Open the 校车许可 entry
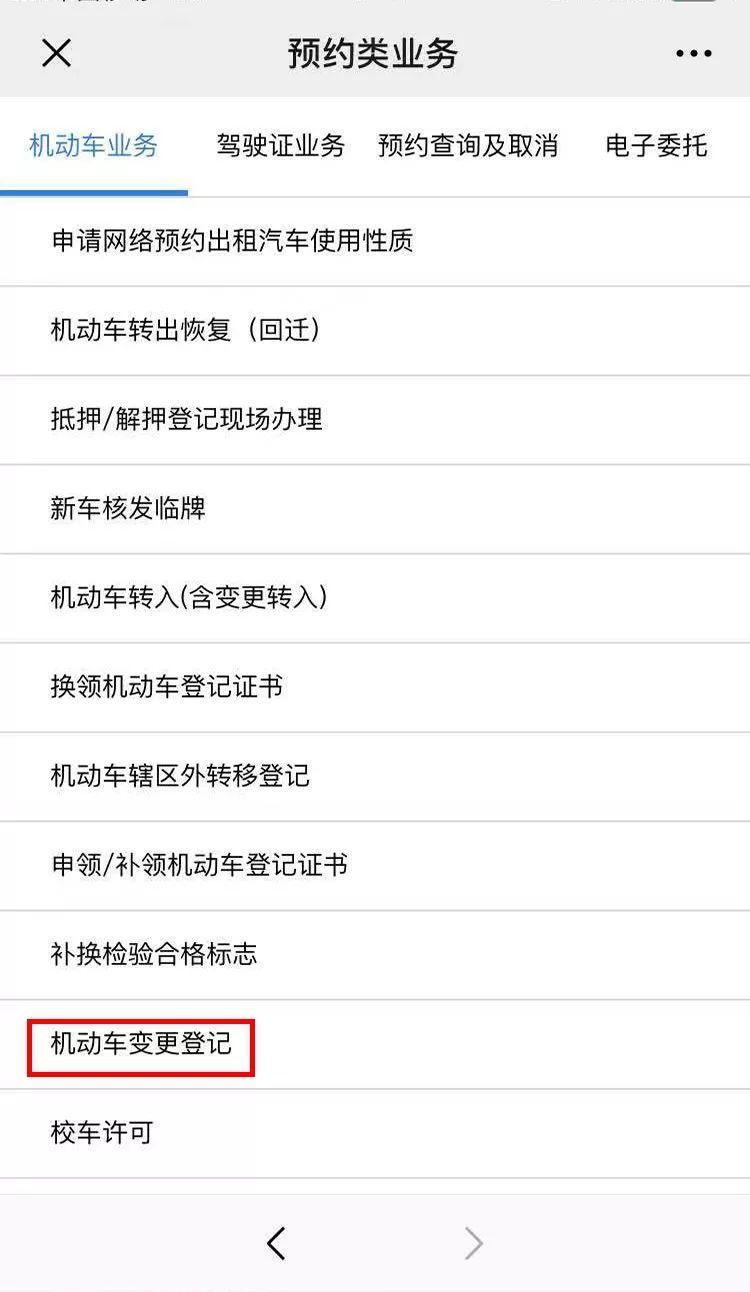The image size is (750, 1292). tap(102, 1133)
